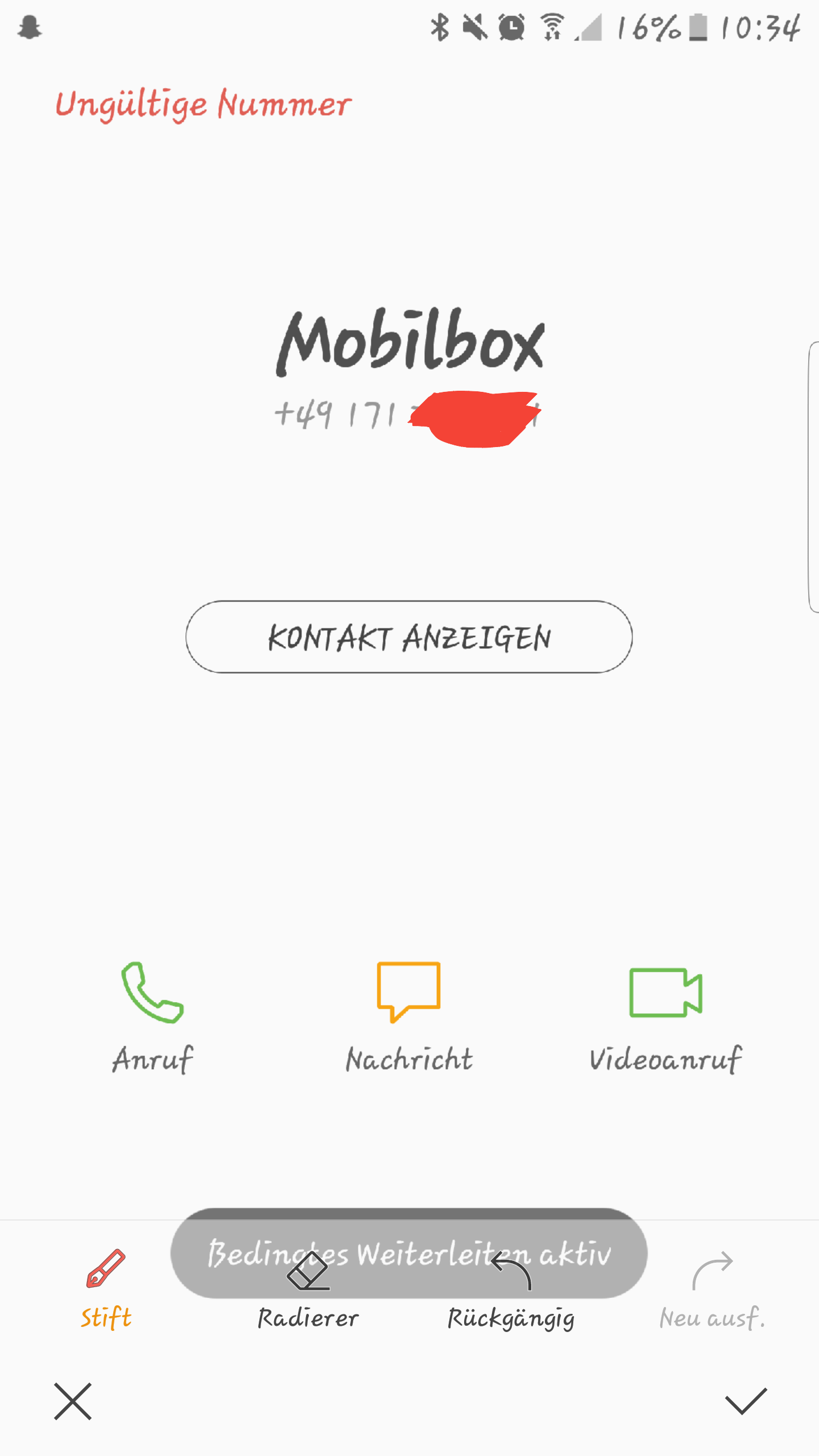Start a Videoanruf

click(x=665, y=1017)
